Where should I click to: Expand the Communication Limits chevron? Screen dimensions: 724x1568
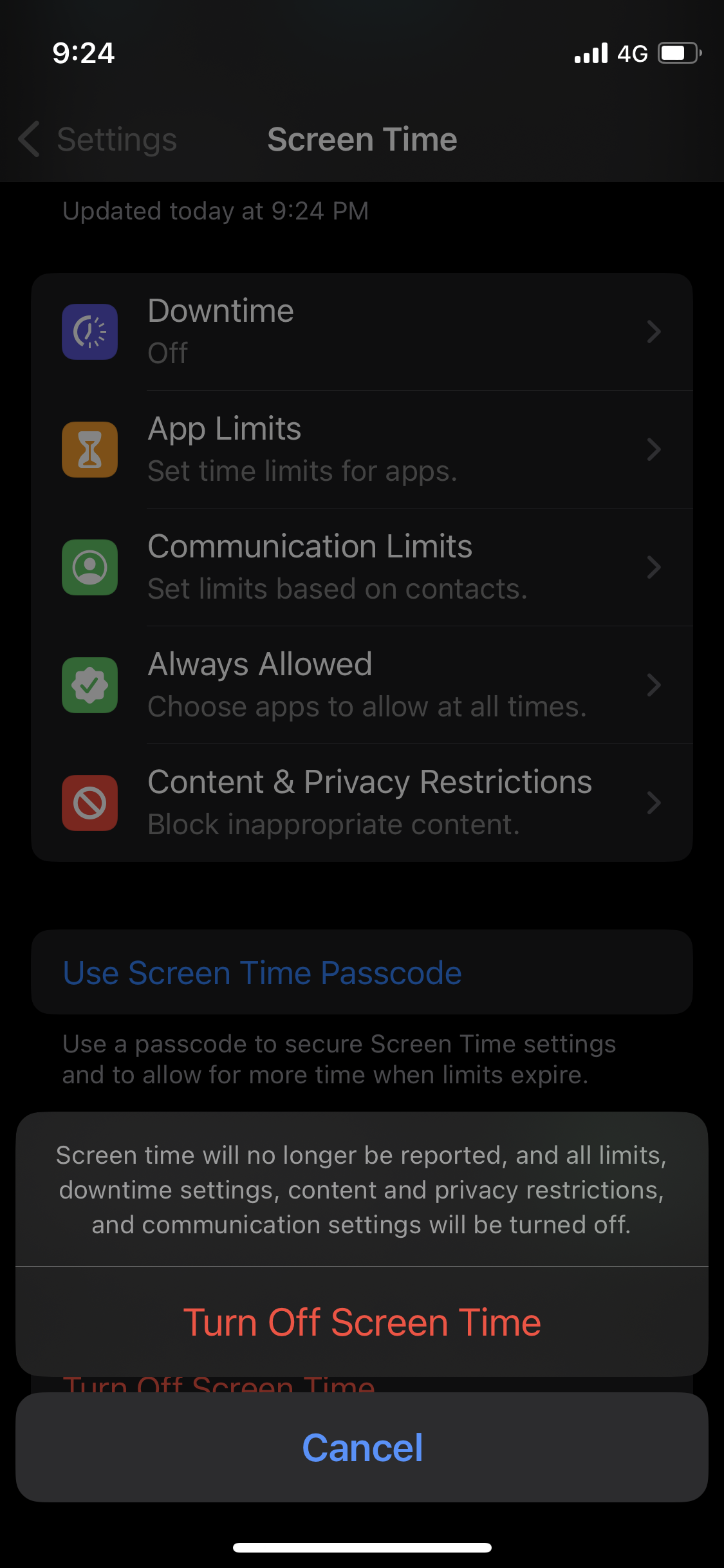pos(654,568)
